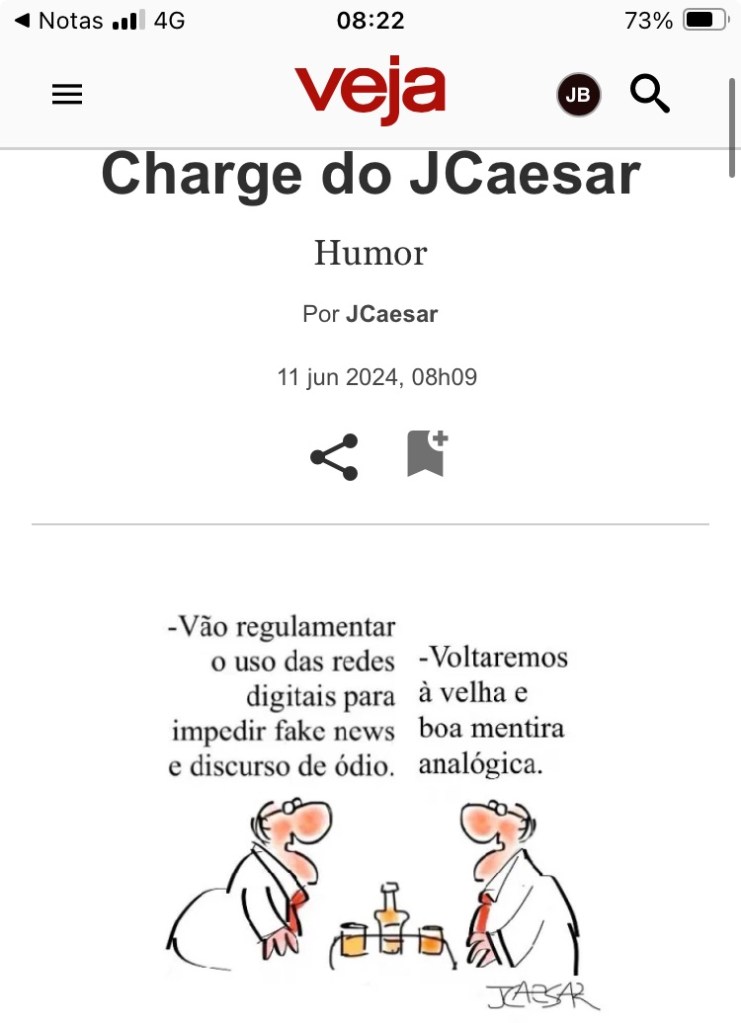Open the JB profile avatar
This screenshot has width=741, height=1023.
[577, 95]
